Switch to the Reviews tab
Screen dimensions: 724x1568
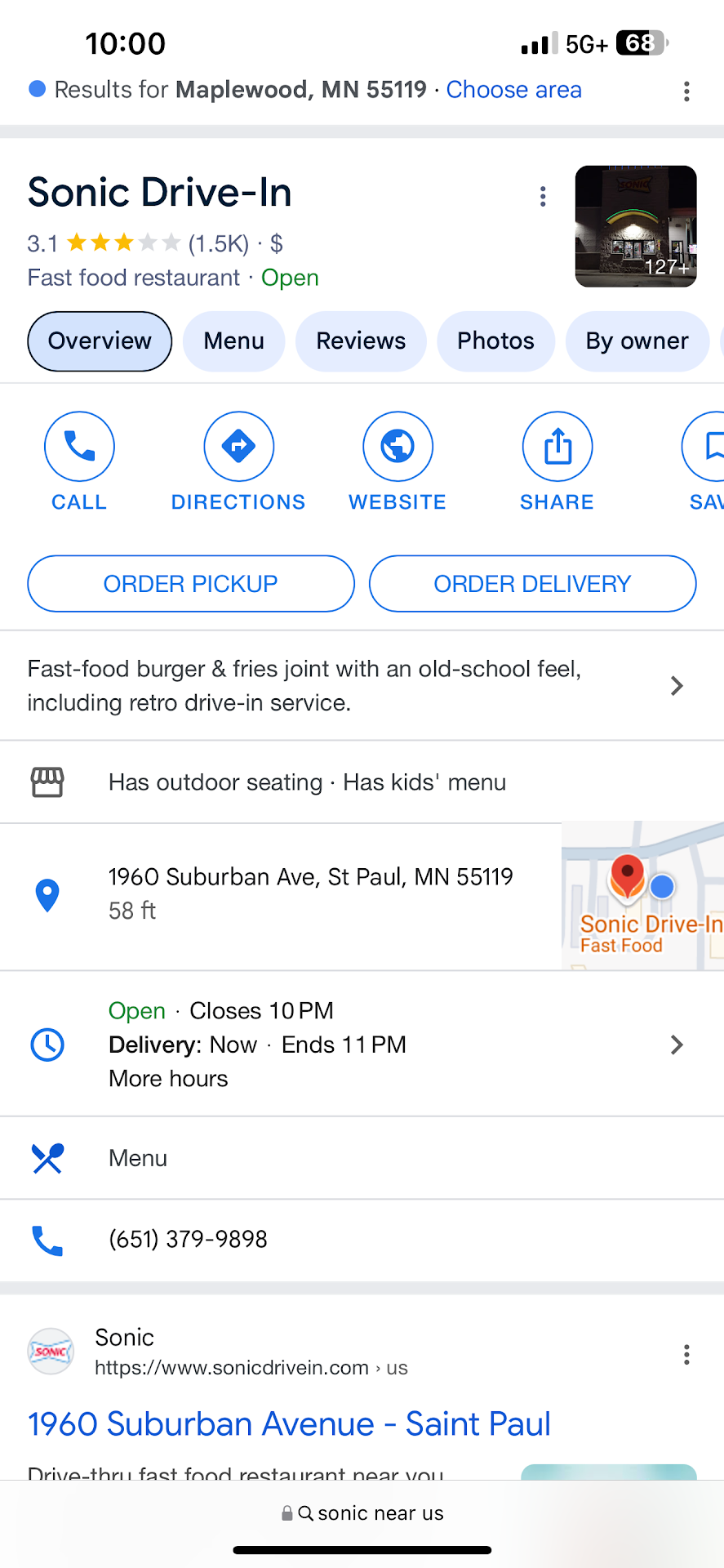point(361,341)
